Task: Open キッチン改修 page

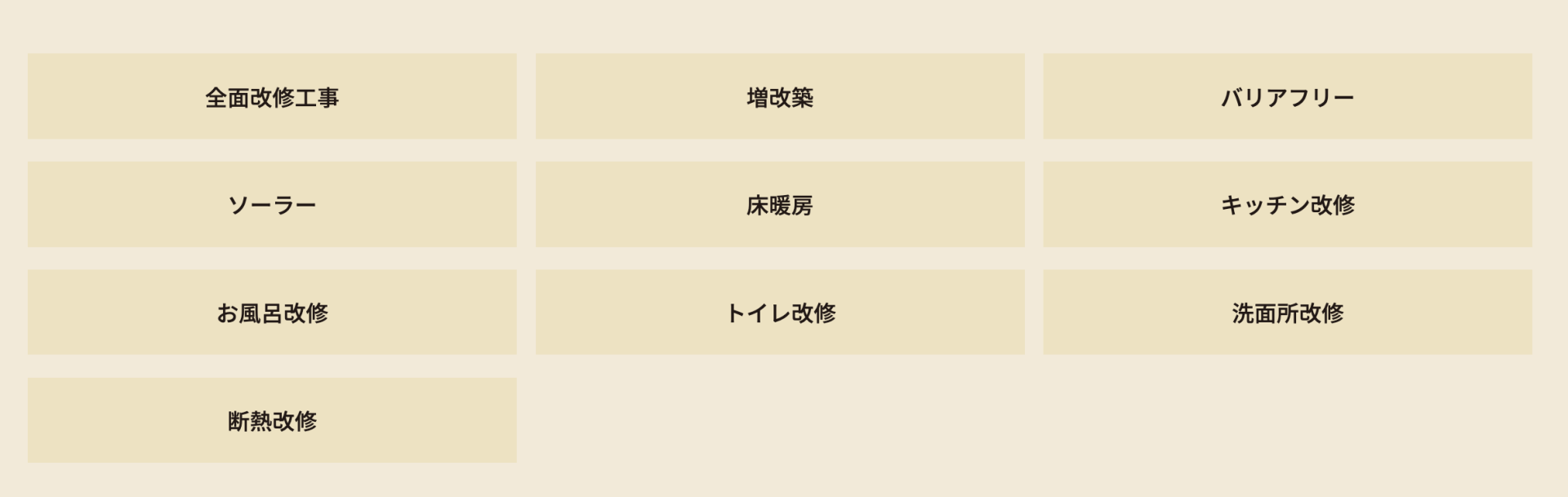Action: (x=1287, y=205)
